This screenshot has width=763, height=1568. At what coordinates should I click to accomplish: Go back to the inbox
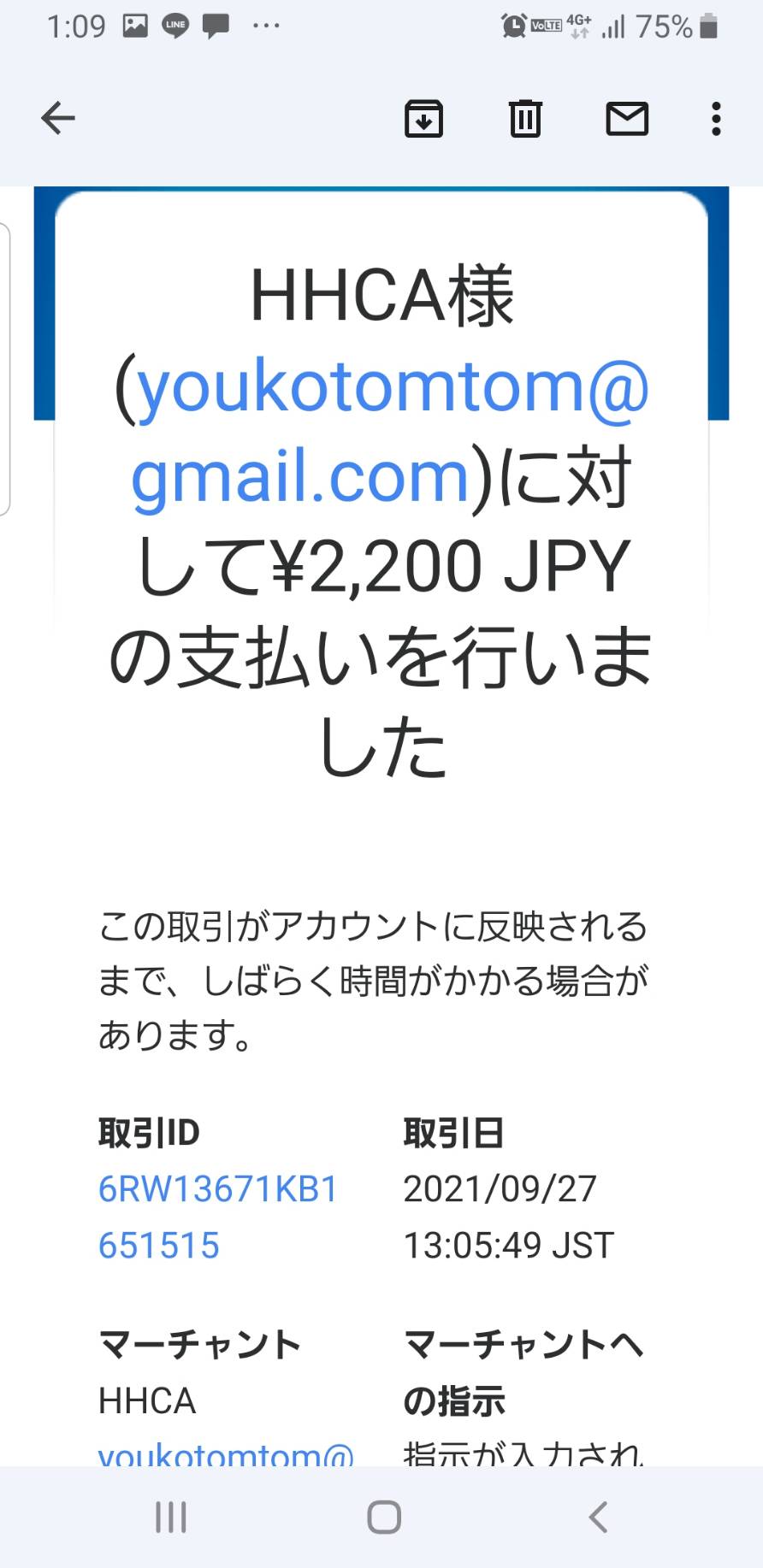(x=58, y=118)
